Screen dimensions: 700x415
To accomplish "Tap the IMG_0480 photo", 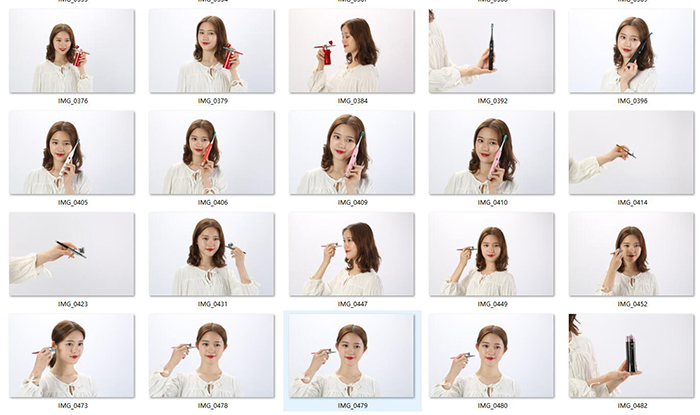I will click(x=491, y=355).
